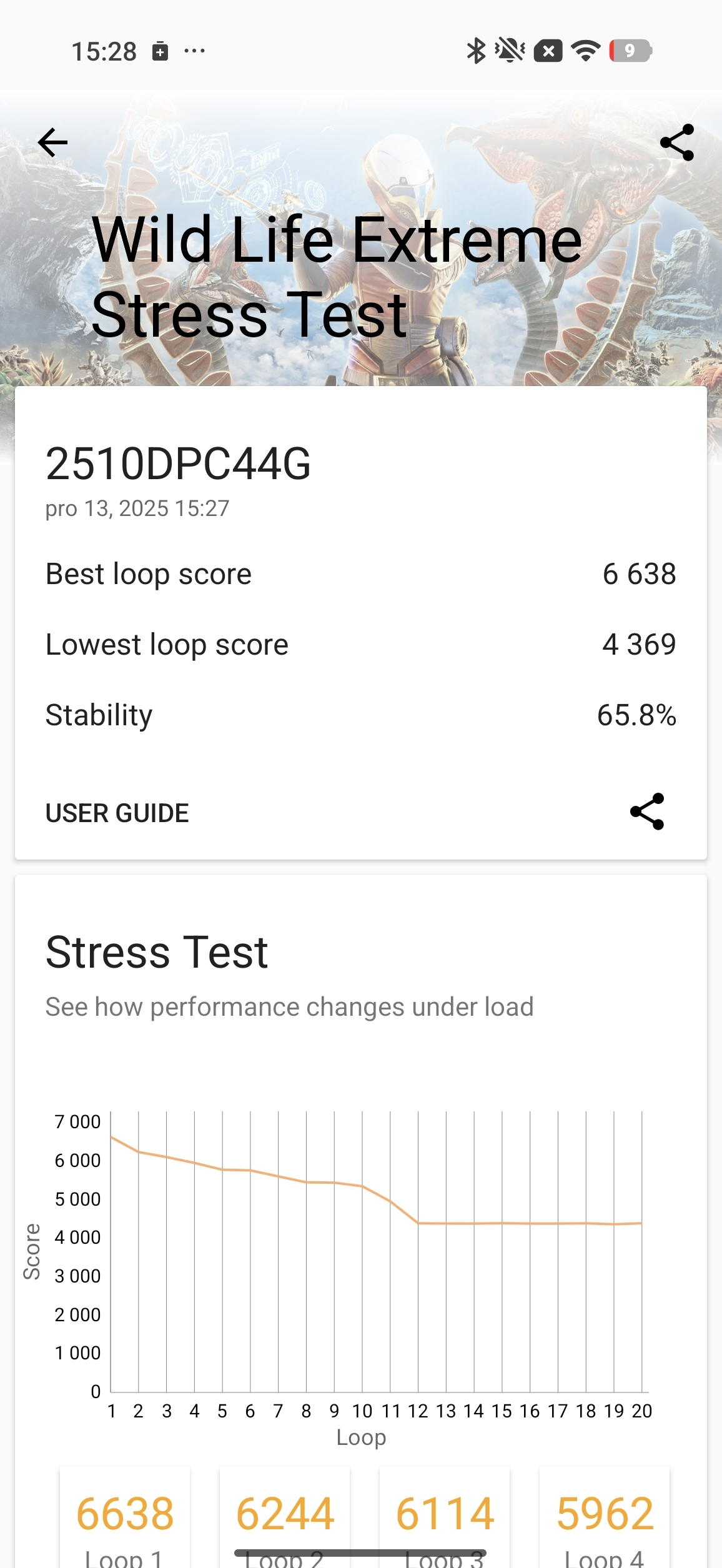
Task: Tap the battery indicator showing low charge
Action: pos(631,50)
